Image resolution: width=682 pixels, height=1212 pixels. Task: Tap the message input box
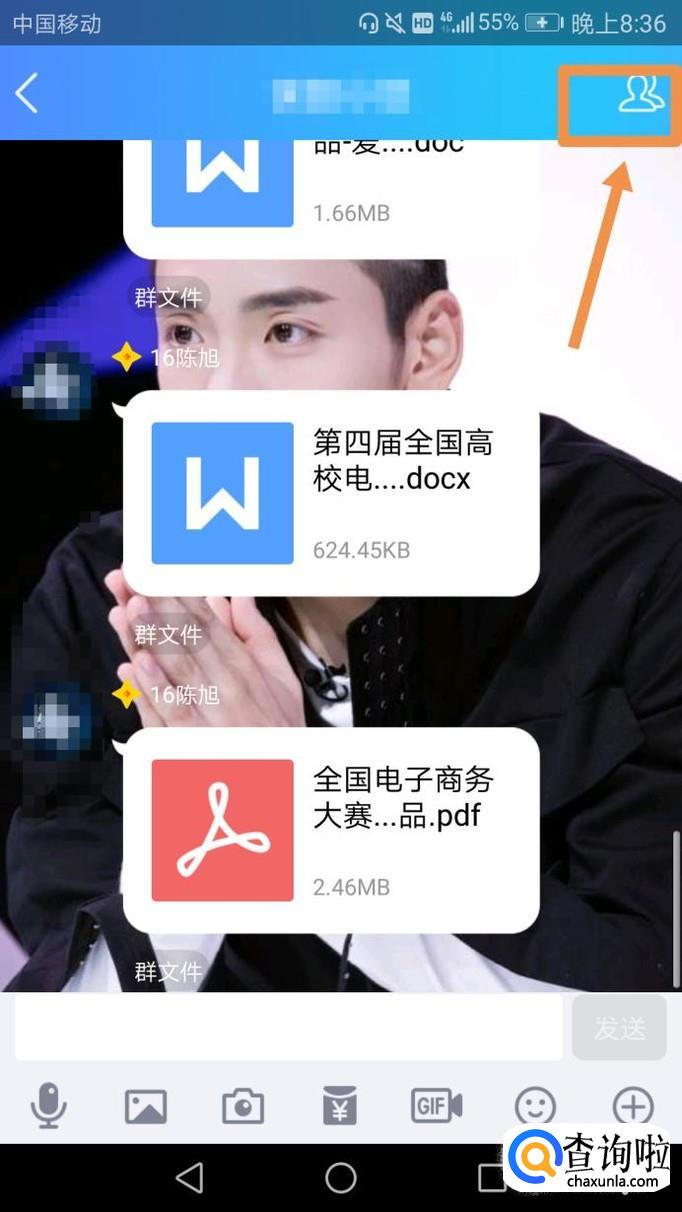click(x=289, y=1028)
